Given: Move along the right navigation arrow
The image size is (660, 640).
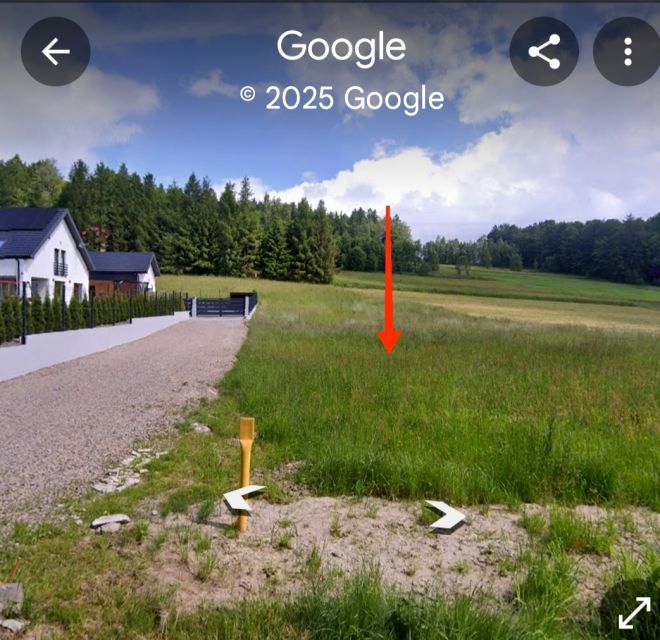Looking at the screenshot, I should coord(447,515).
